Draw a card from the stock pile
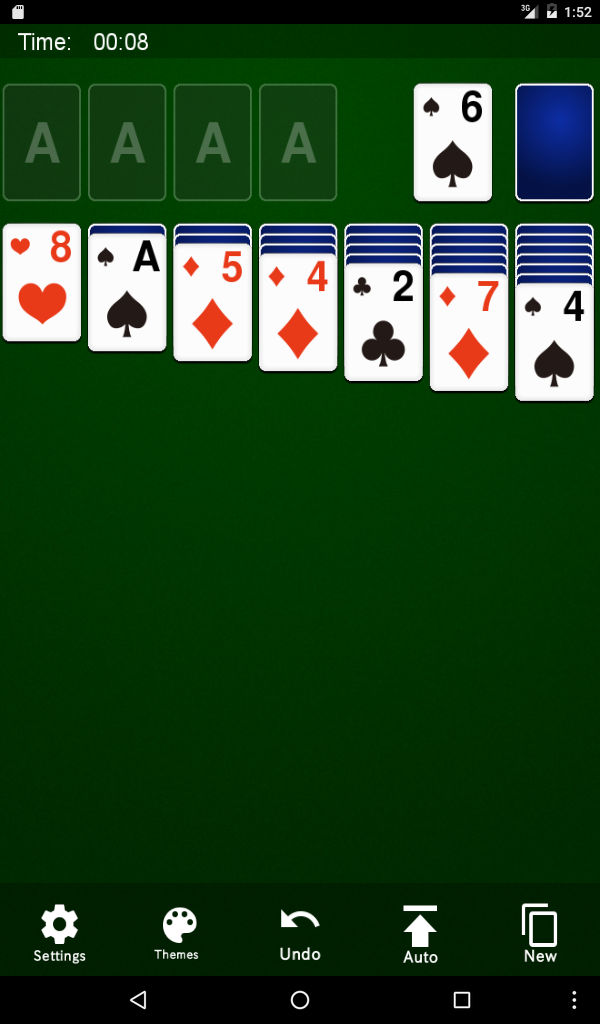Viewport: 600px width, 1024px height. point(554,142)
